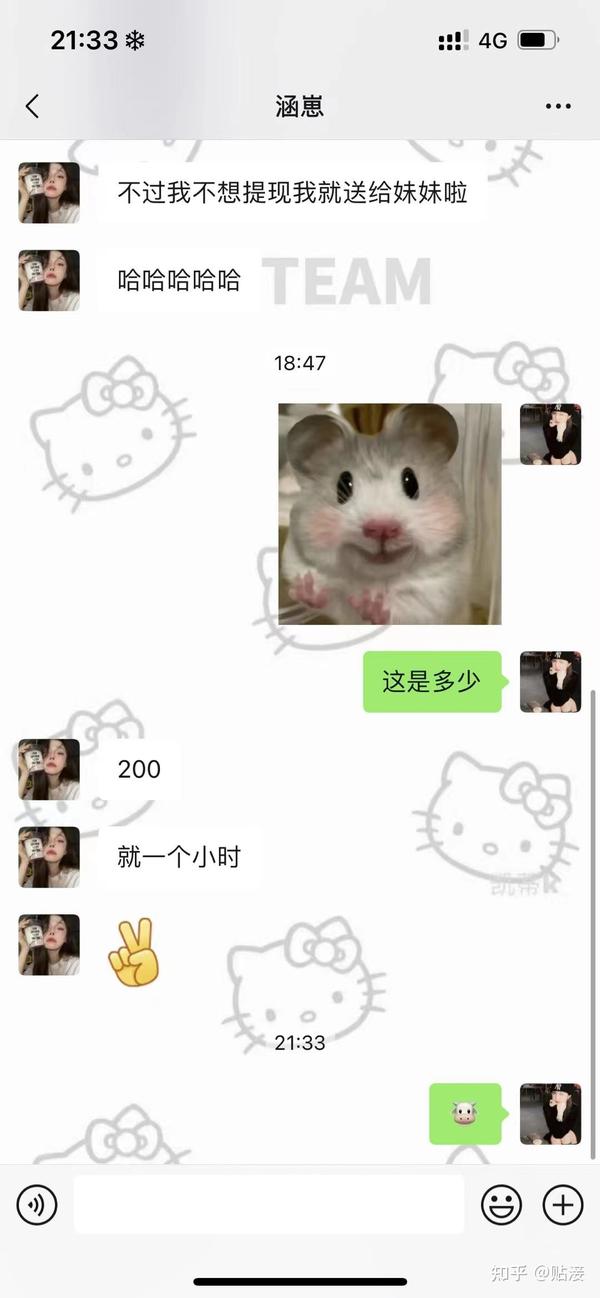Open the plus attachment menu
This screenshot has height=1298, width=600.
tap(563, 1205)
